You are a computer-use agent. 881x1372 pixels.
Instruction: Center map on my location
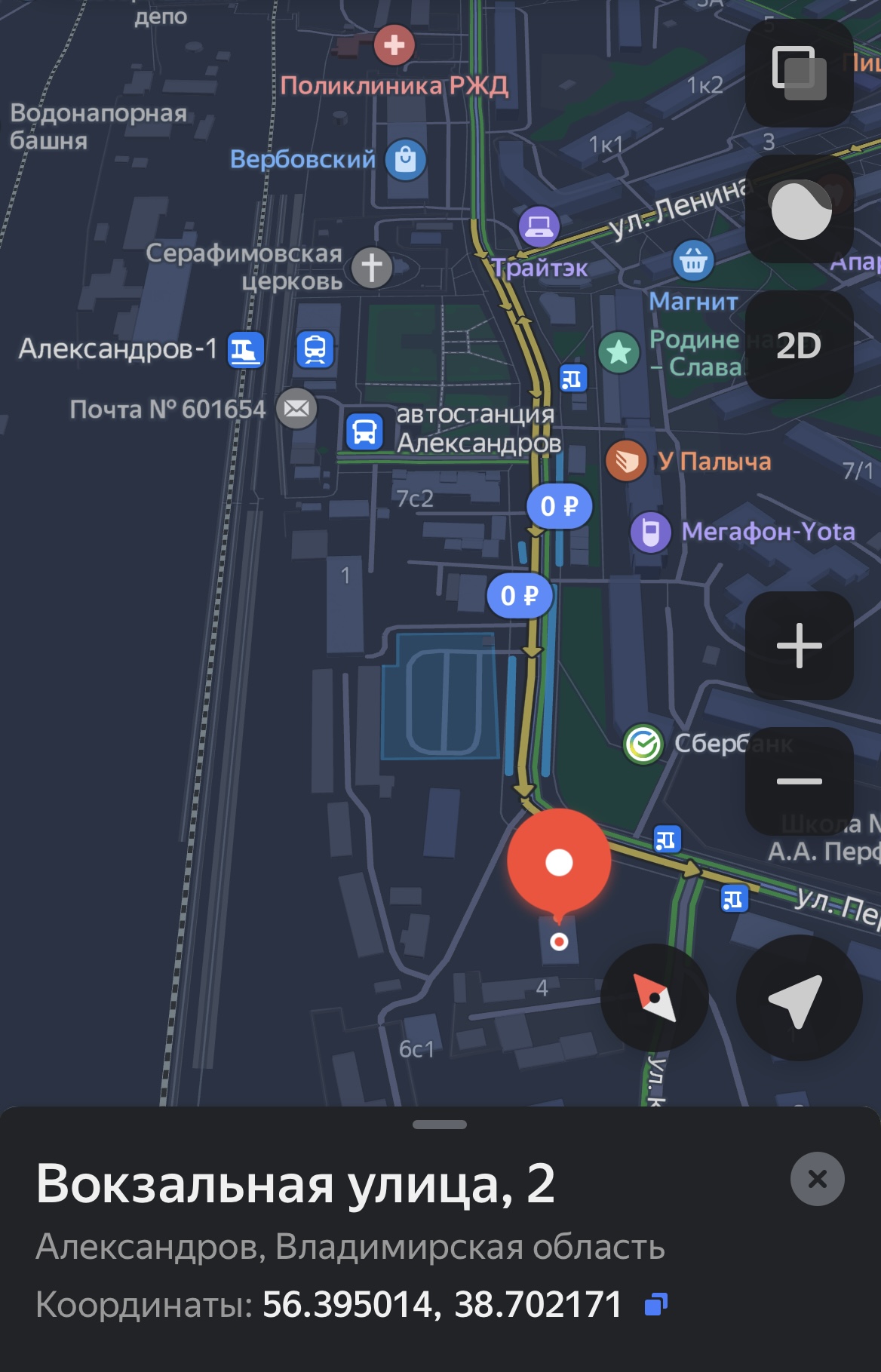(799, 997)
